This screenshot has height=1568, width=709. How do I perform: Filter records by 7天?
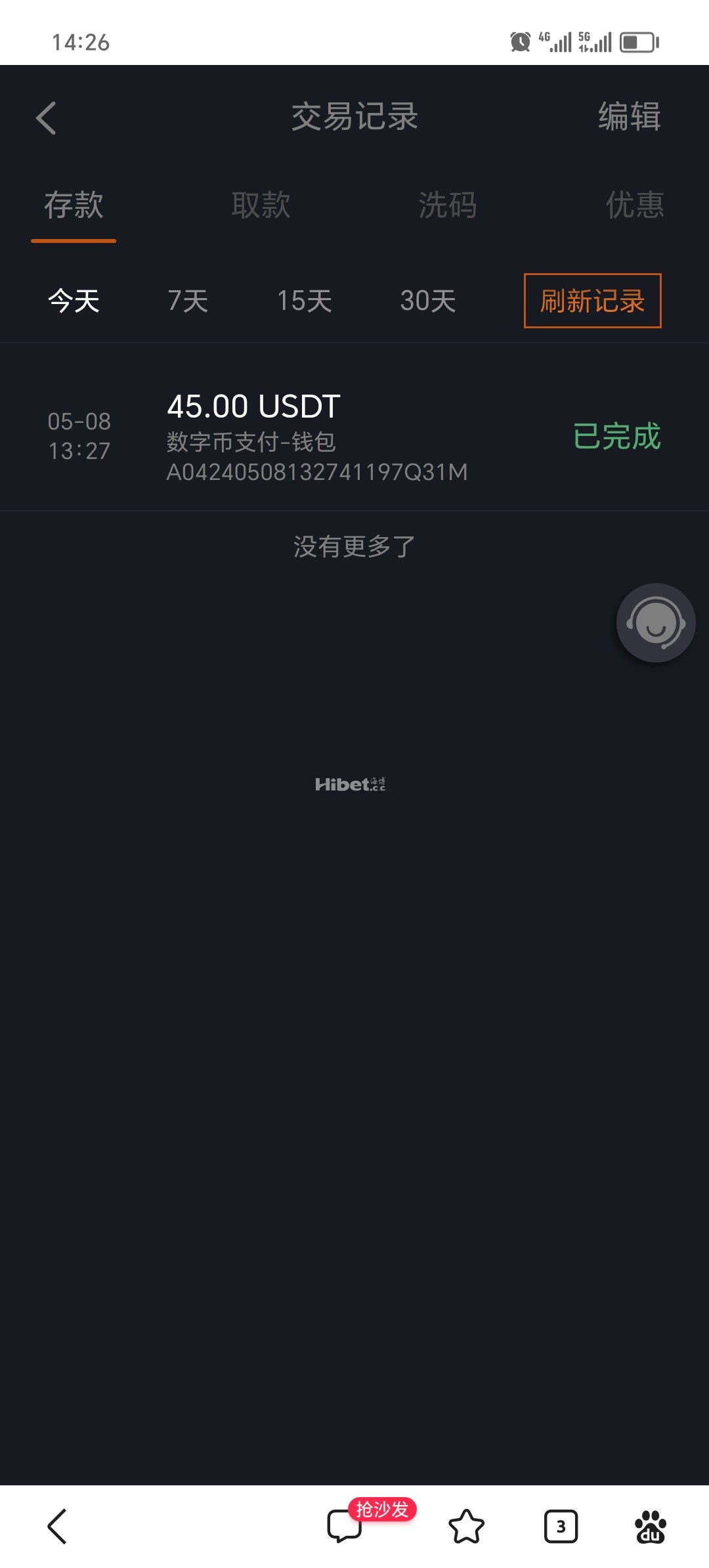click(x=188, y=301)
